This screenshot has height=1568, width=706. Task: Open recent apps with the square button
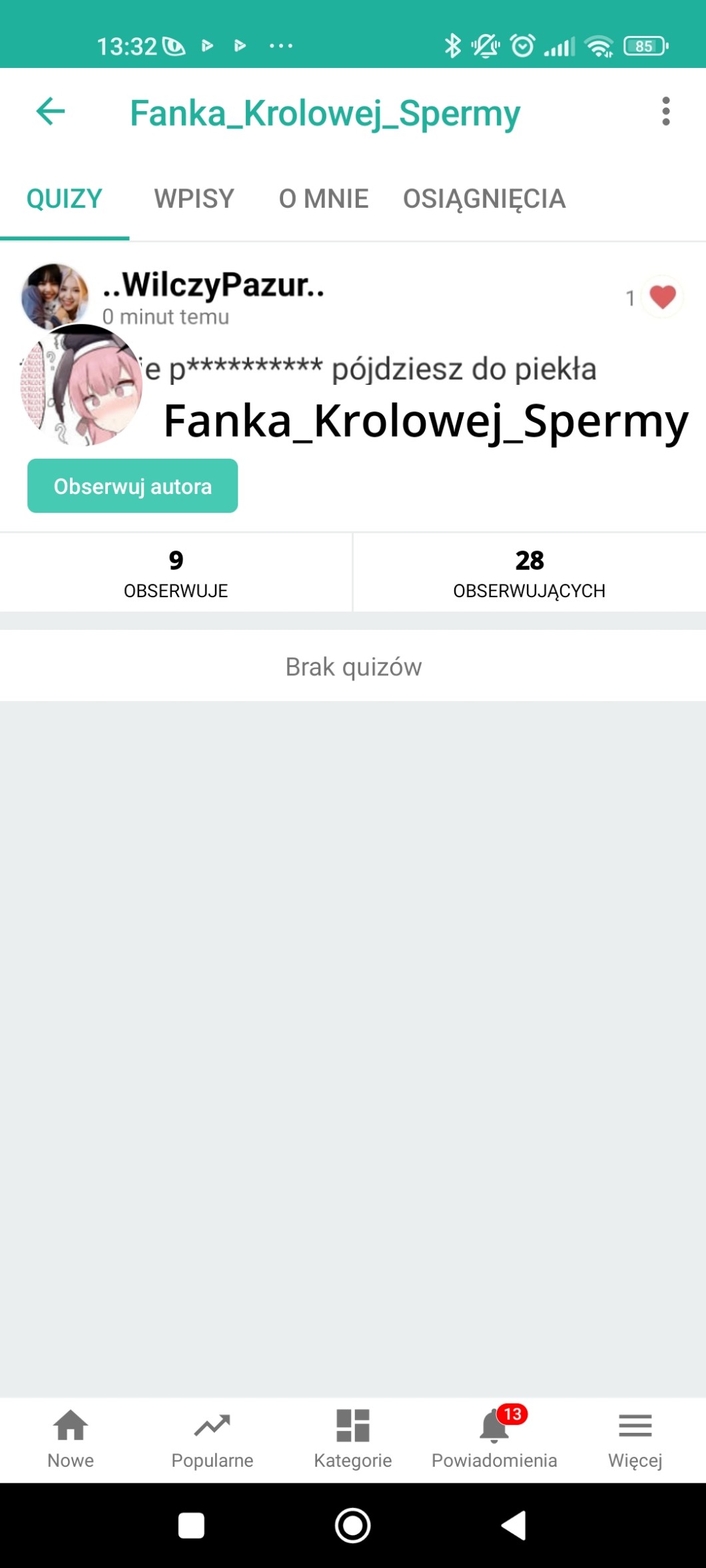point(191,1525)
